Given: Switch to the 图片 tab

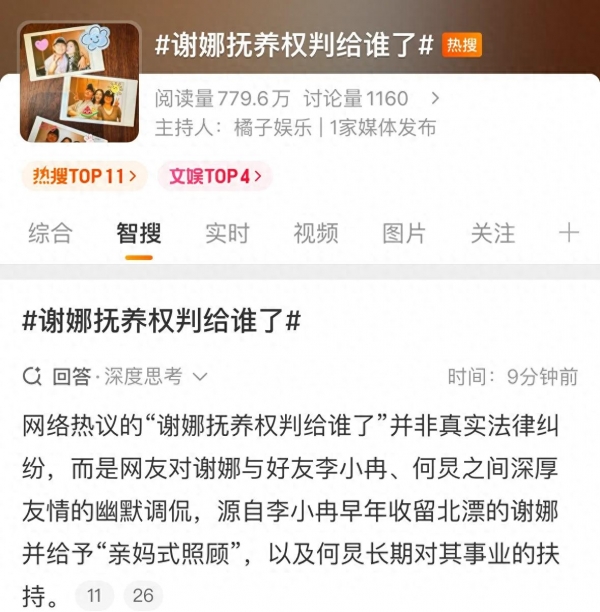Looking at the screenshot, I should click(x=403, y=234).
